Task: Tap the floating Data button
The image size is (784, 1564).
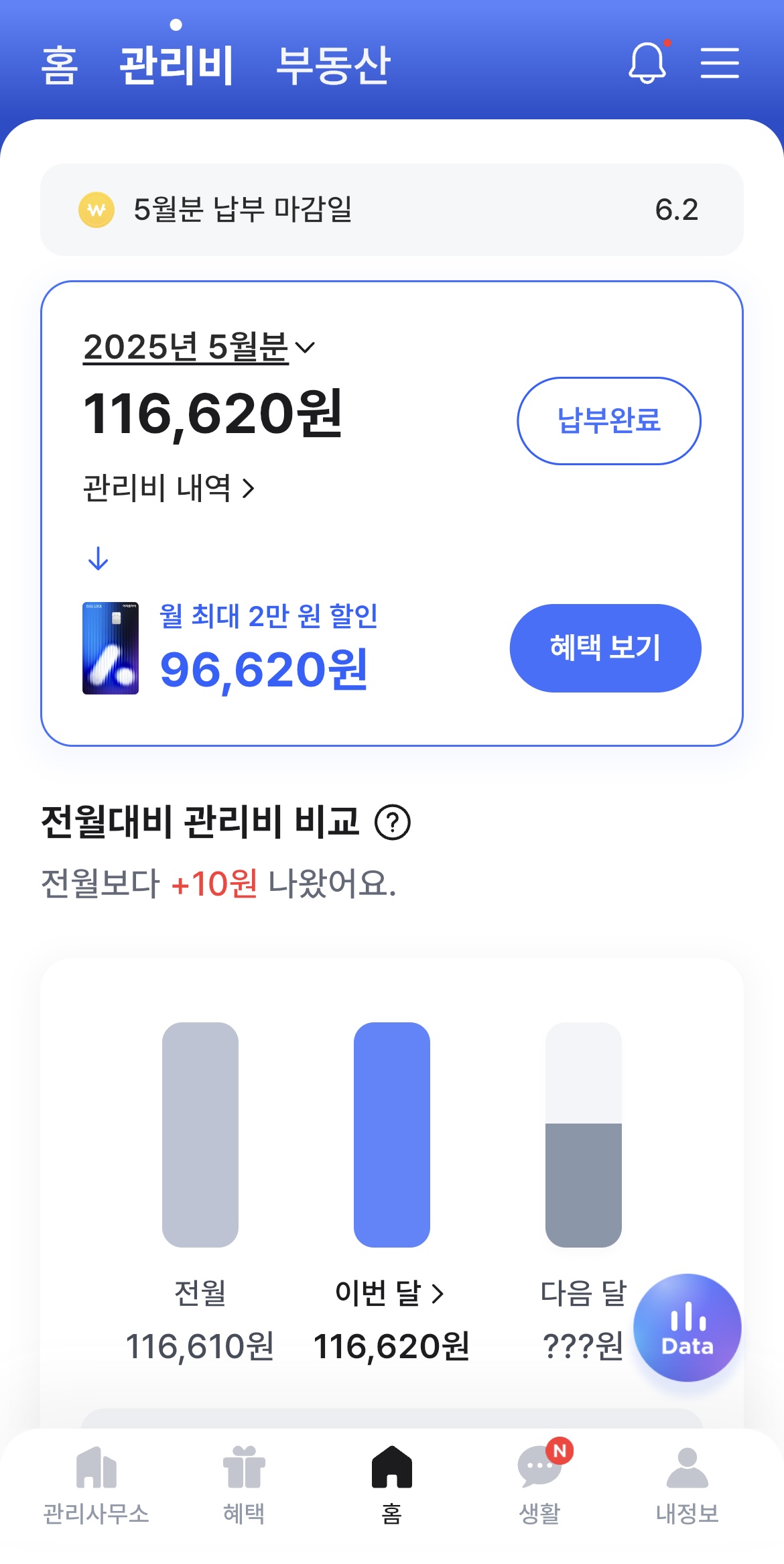Action: coord(687,1327)
